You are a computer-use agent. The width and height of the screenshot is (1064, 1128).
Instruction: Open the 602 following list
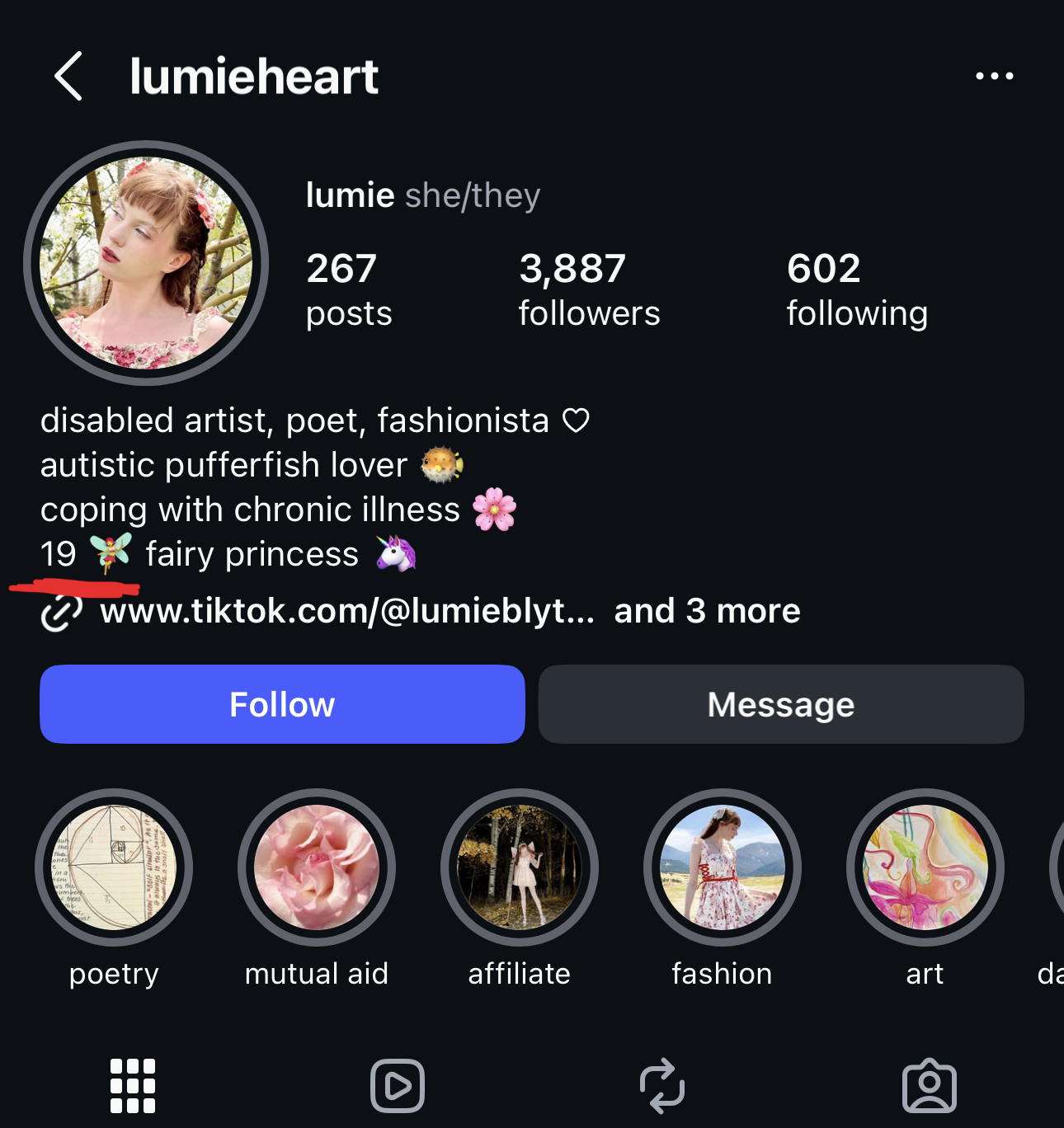pyautogui.click(x=857, y=289)
